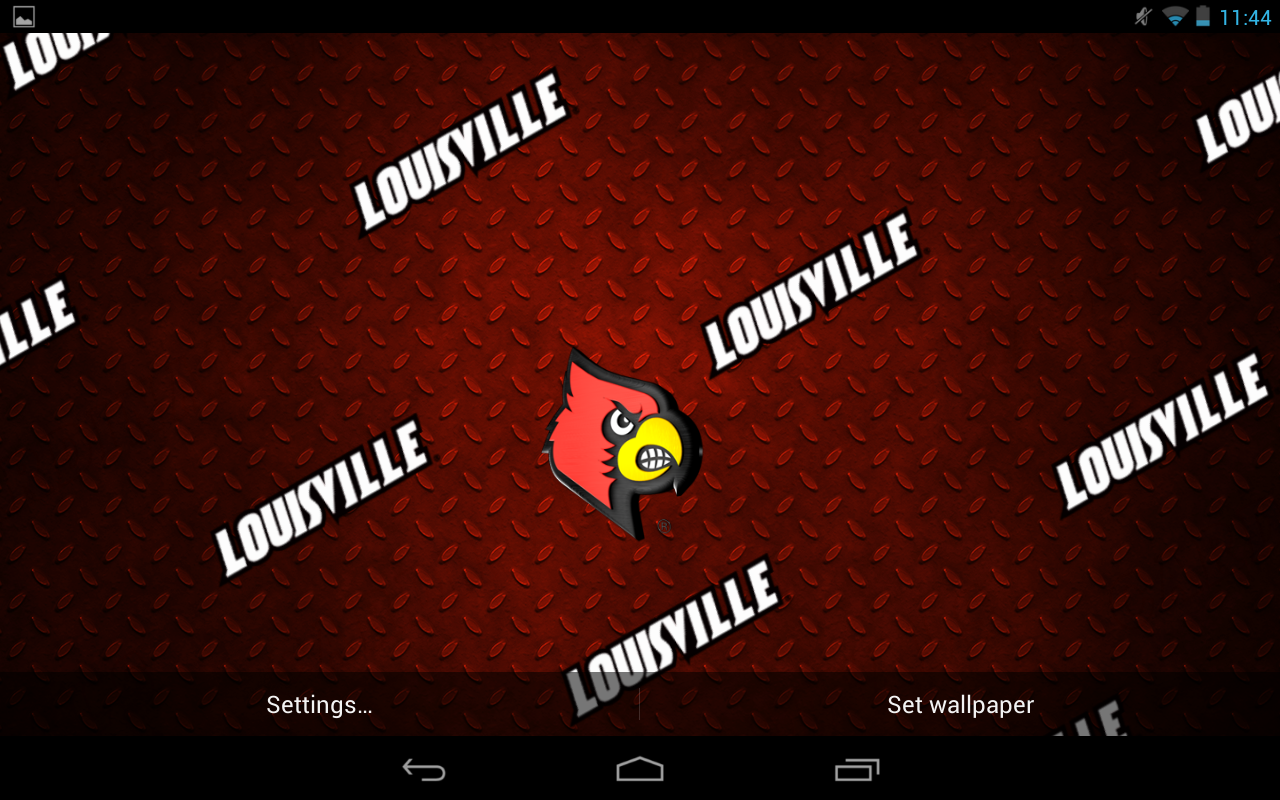Return to the home screen
Screen dimensions: 1280x800
(x=640, y=769)
